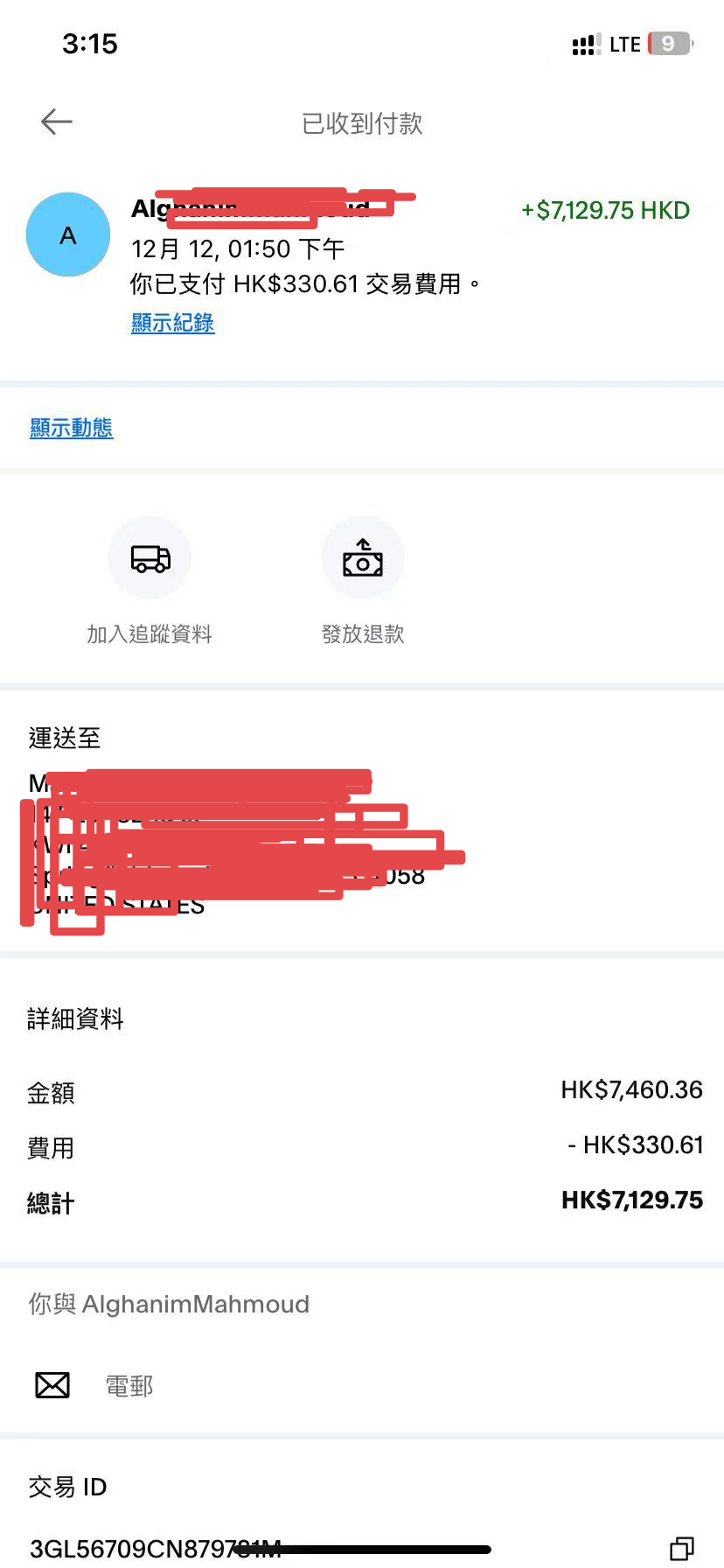Click the cellular signal bars in status bar
The height and width of the screenshot is (1568, 724).
tap(584, 44)
